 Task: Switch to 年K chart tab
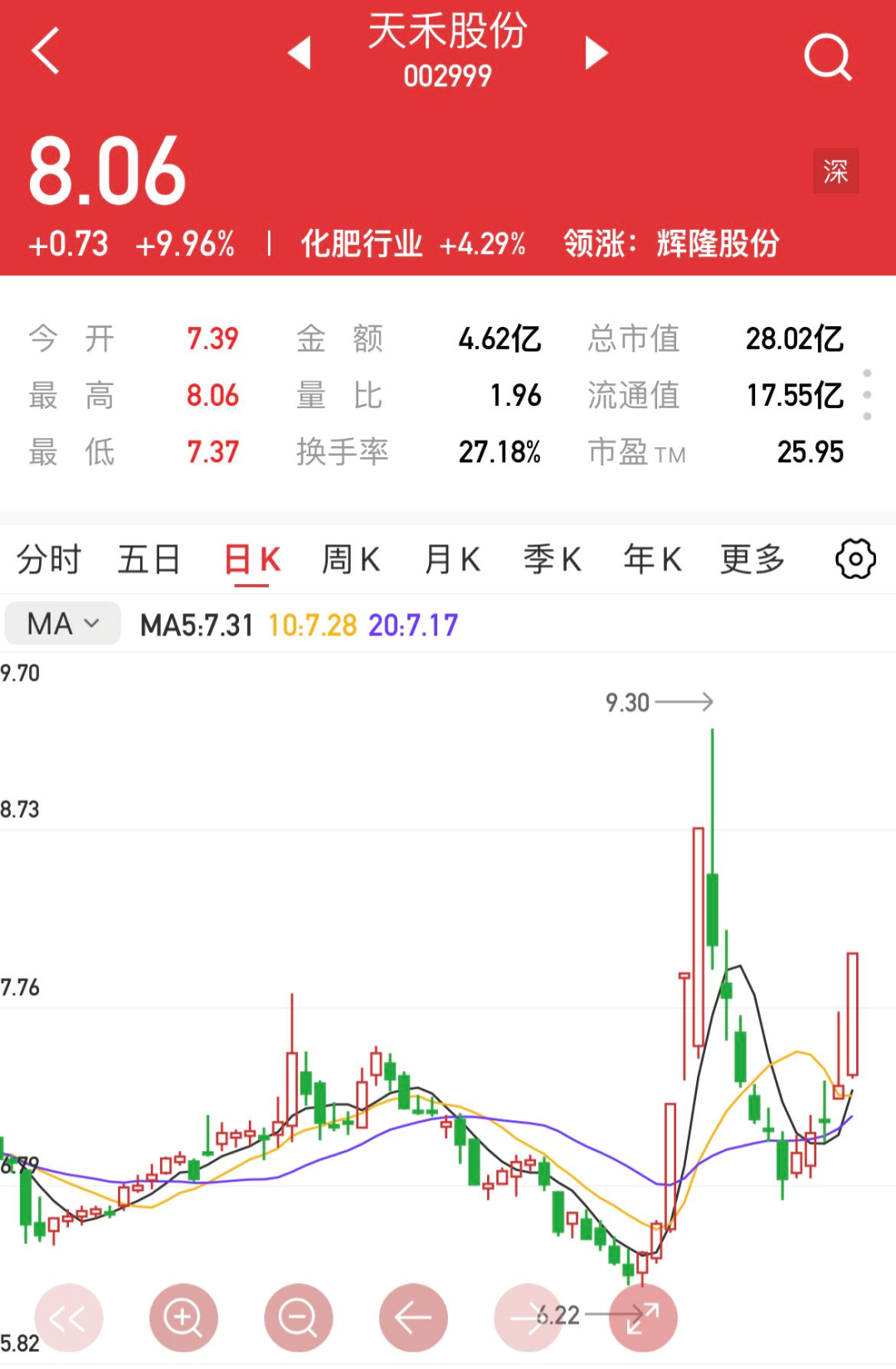[653, 560]
